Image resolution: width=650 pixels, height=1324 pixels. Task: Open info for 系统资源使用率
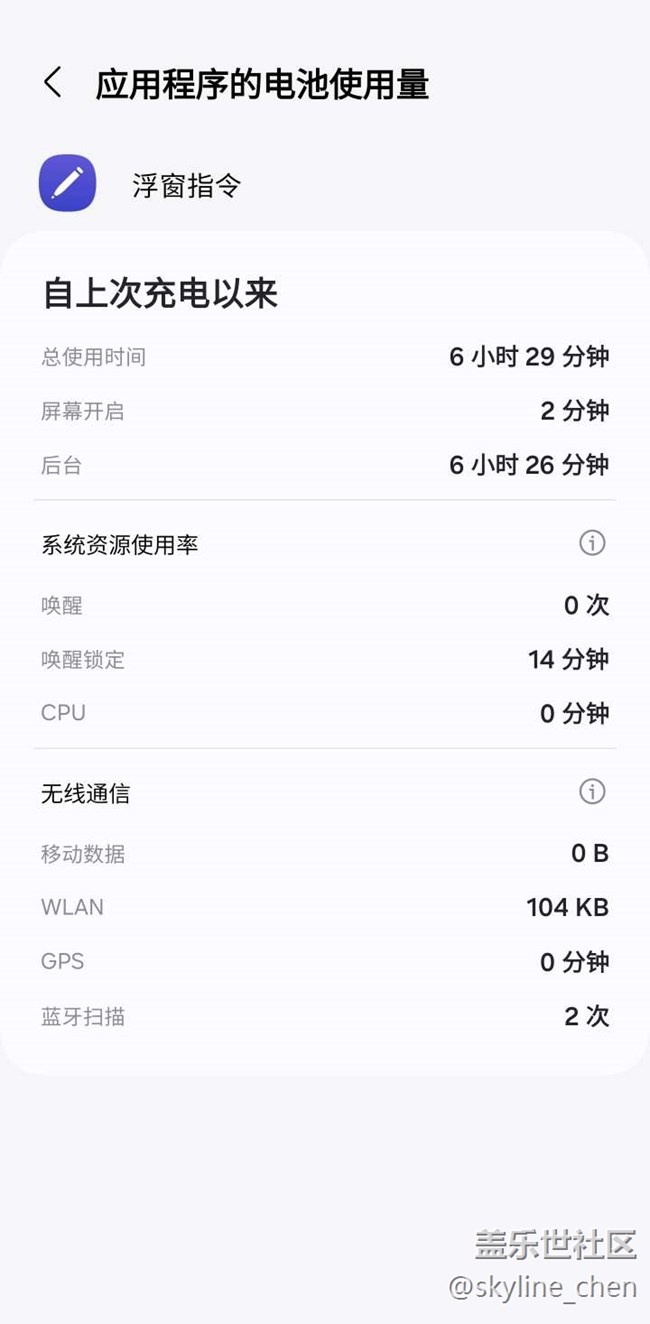[x=592, y=543]
